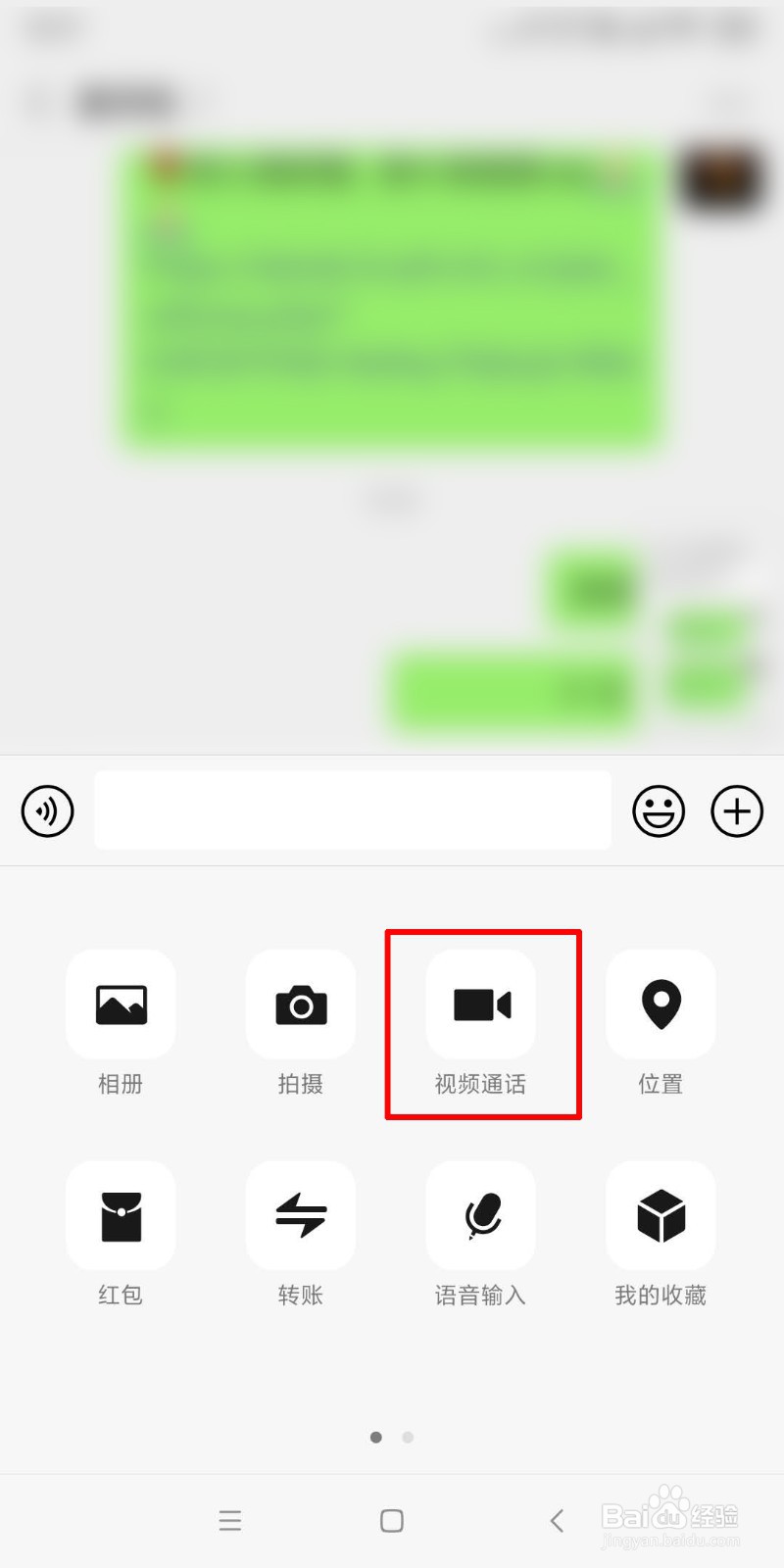Open the emoji picker
Image resolution: width=784 pixels, height=1568 pixels.
point(659,811)
